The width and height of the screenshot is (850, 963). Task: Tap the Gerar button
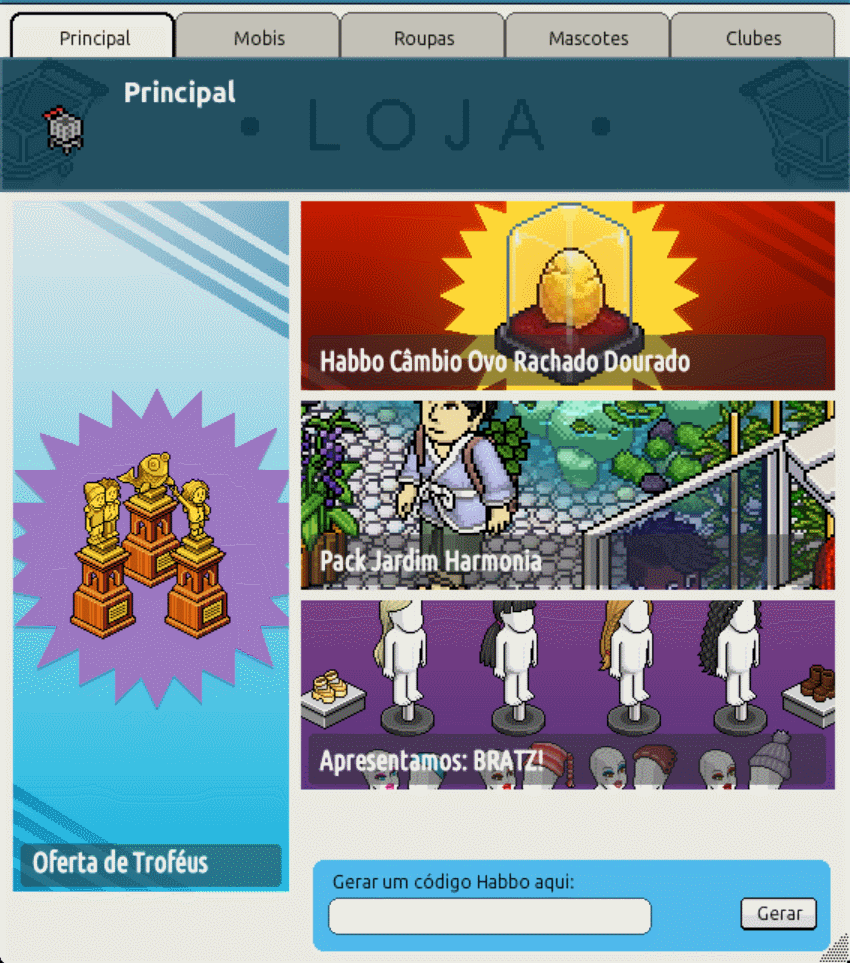coord(778,914)
